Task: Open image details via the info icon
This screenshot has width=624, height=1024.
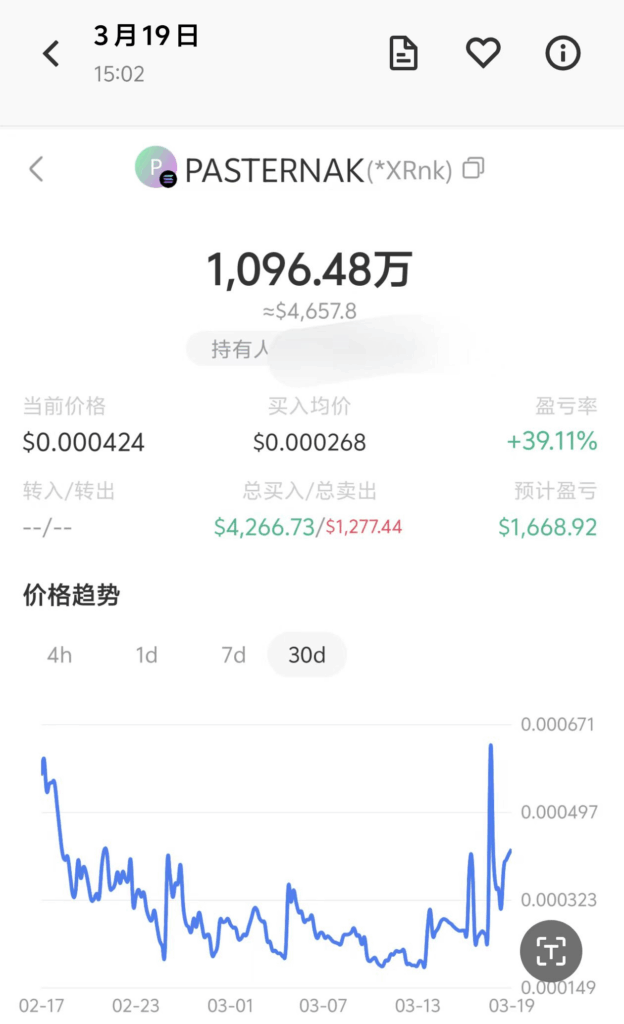Action: [563, 53]
